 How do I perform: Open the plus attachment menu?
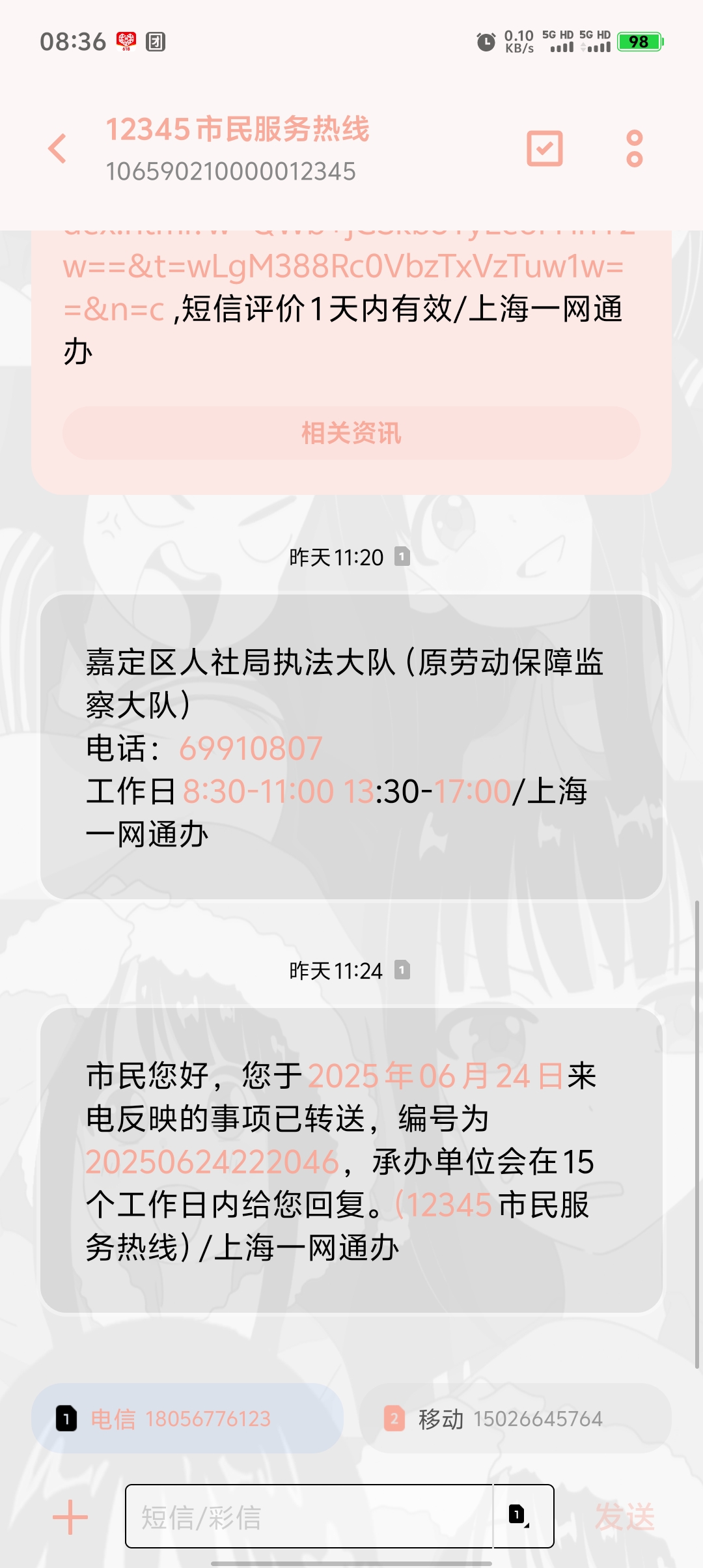[70, 1517]
